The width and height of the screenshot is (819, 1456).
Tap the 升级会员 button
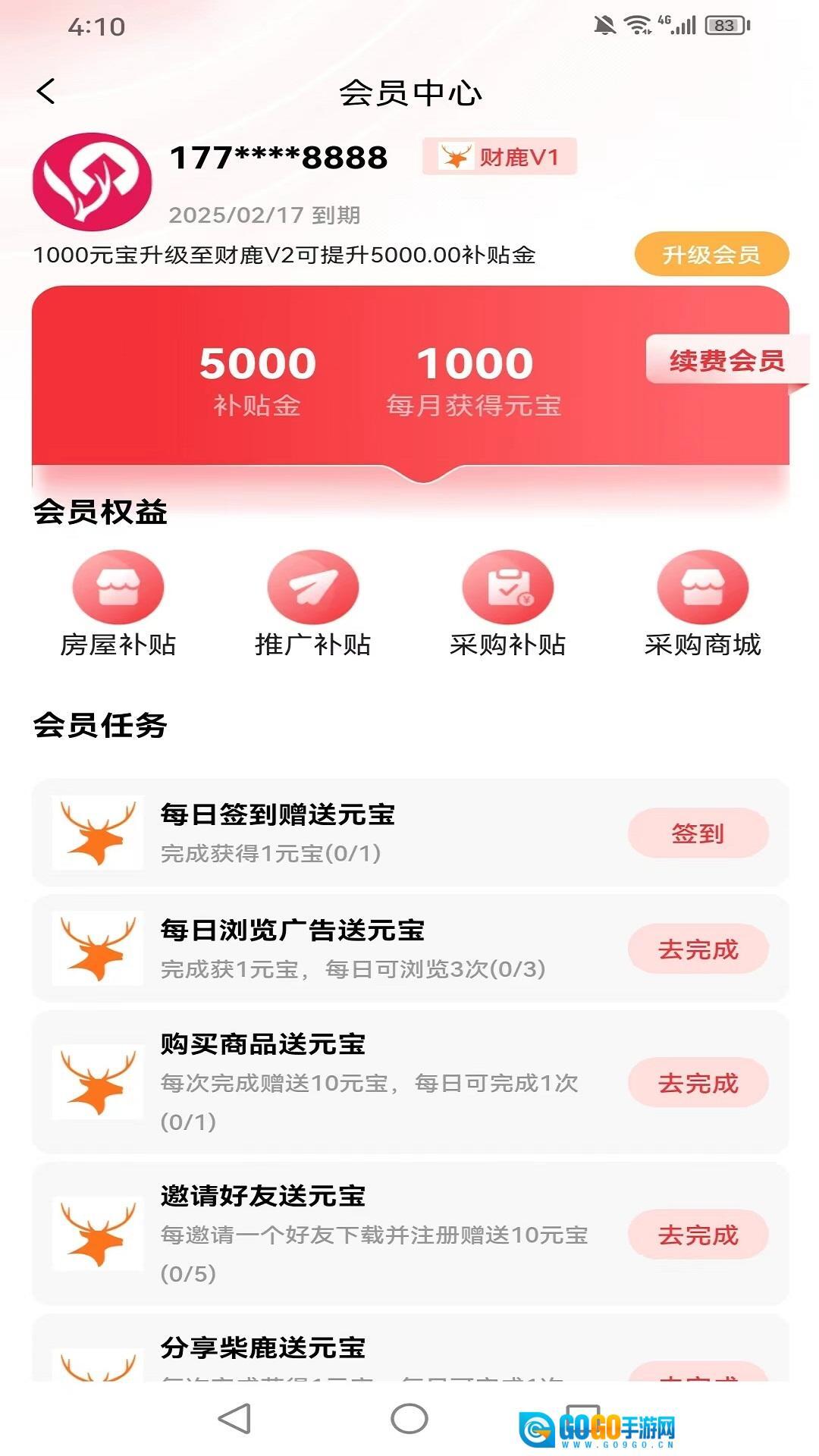point(711,254)
